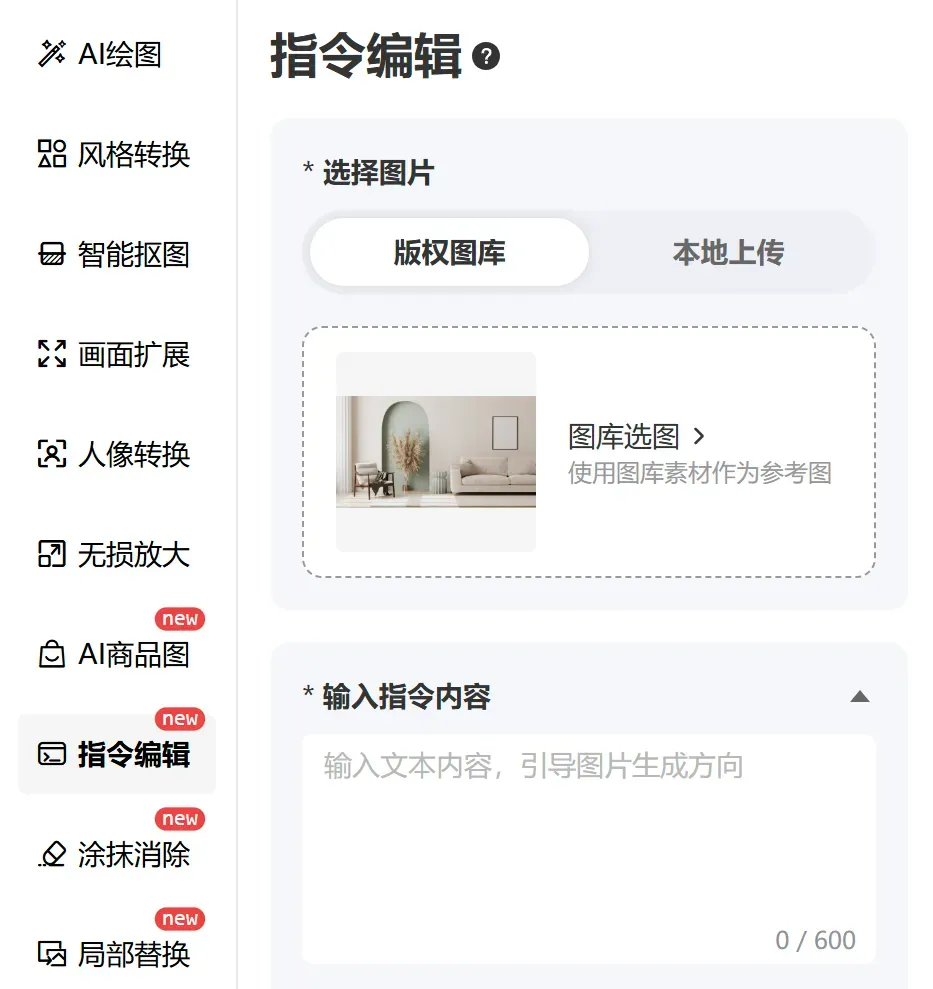This screenshot has width=933, height=989.
Task: Select 指令编辑 in the sidebar
Action: [x=114, y=754]
